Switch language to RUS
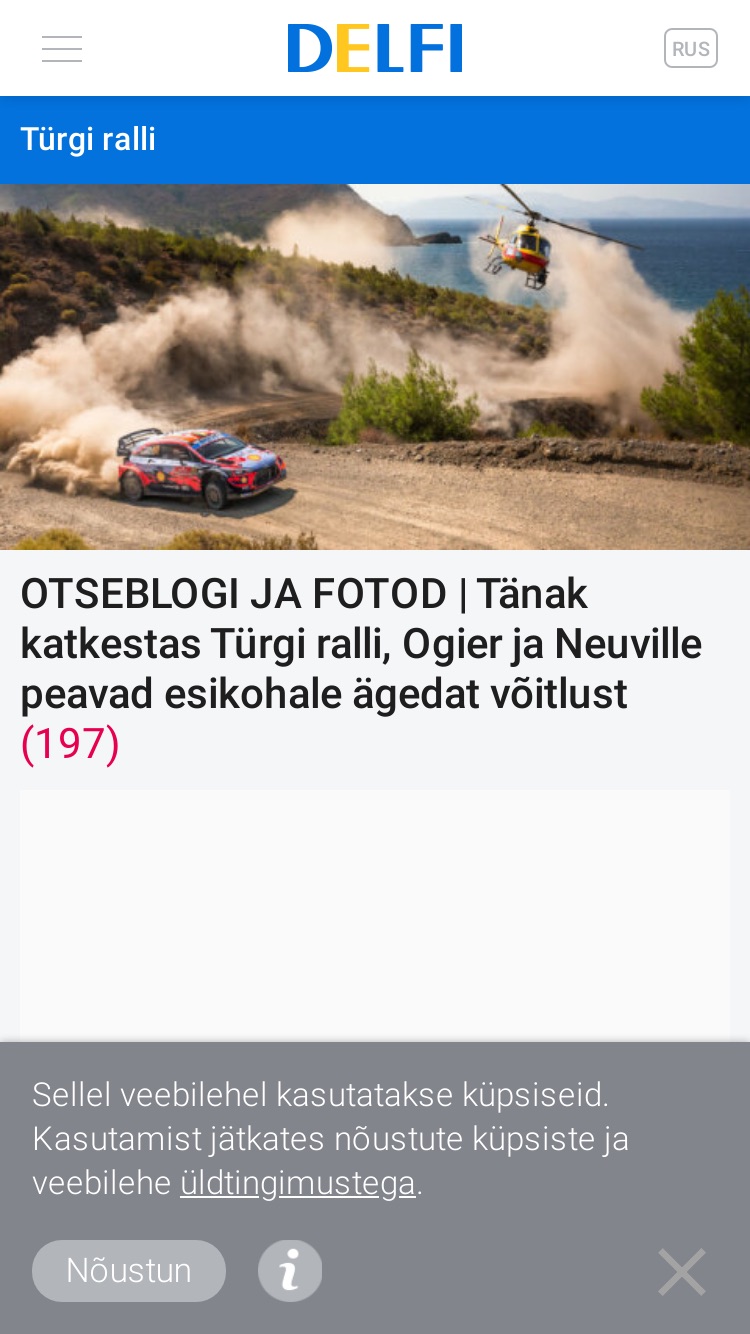Screen dimensions: 750x1334 pyautogui.click(x=691, y=49)
